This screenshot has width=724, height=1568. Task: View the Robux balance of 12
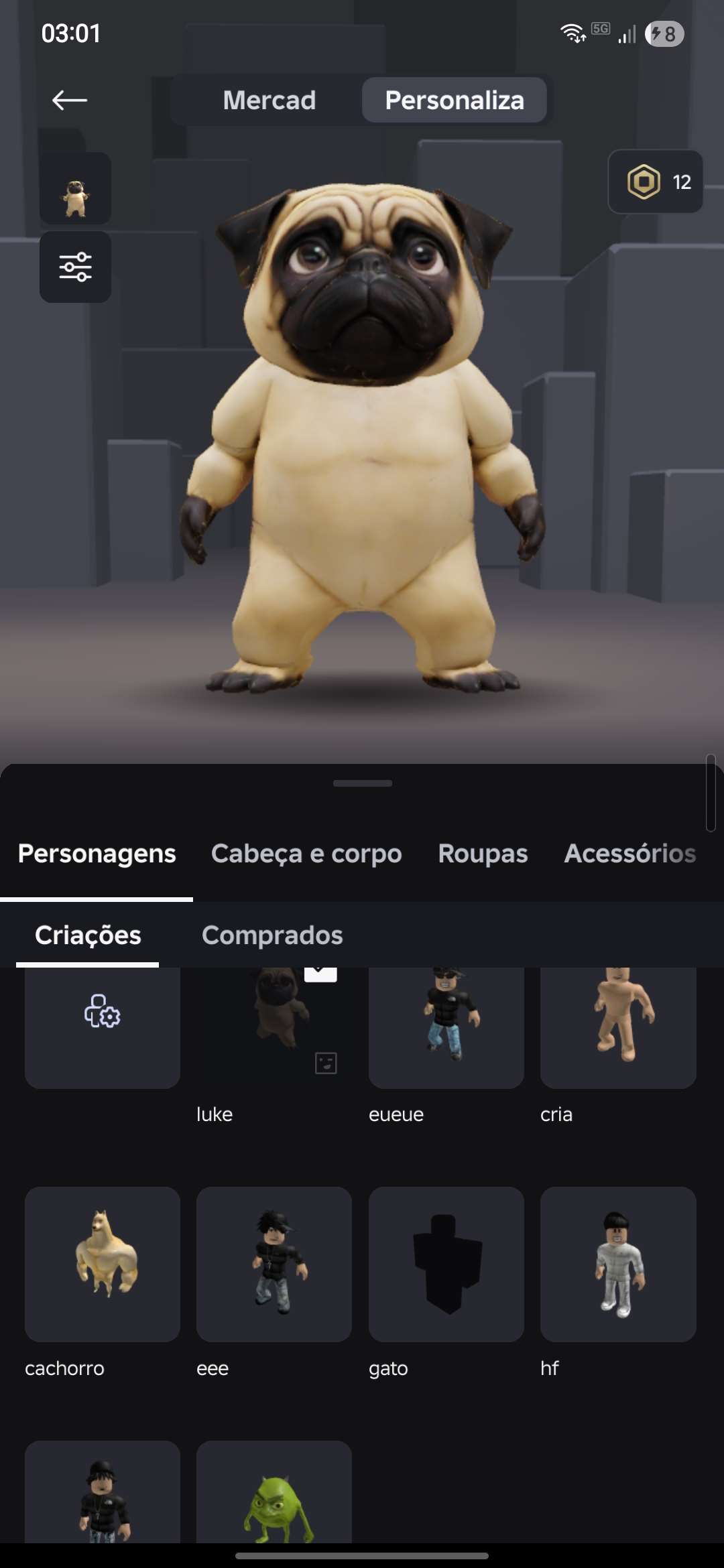pos(681,181)
